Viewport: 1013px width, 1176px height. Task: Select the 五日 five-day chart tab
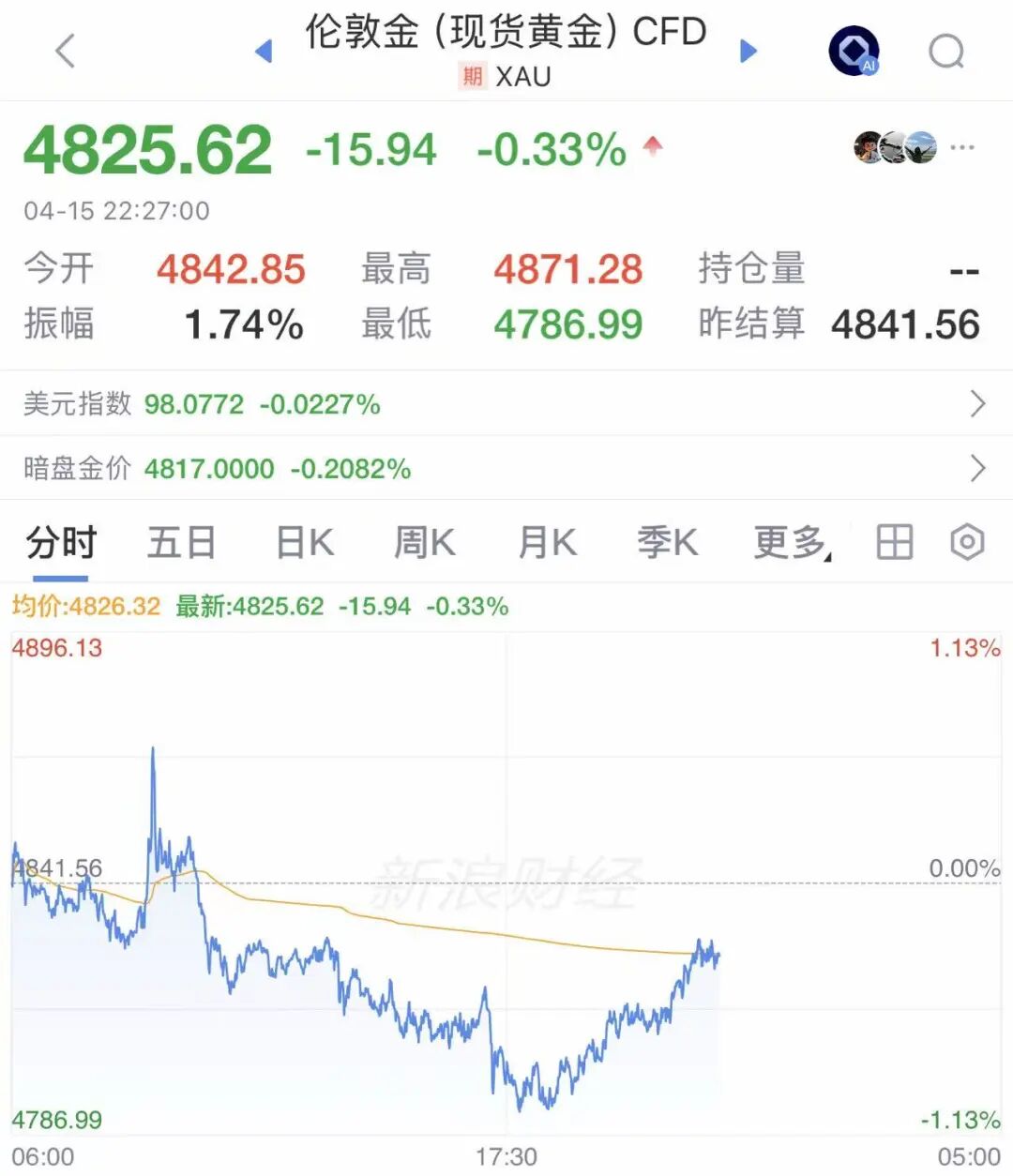coord(181,542)
